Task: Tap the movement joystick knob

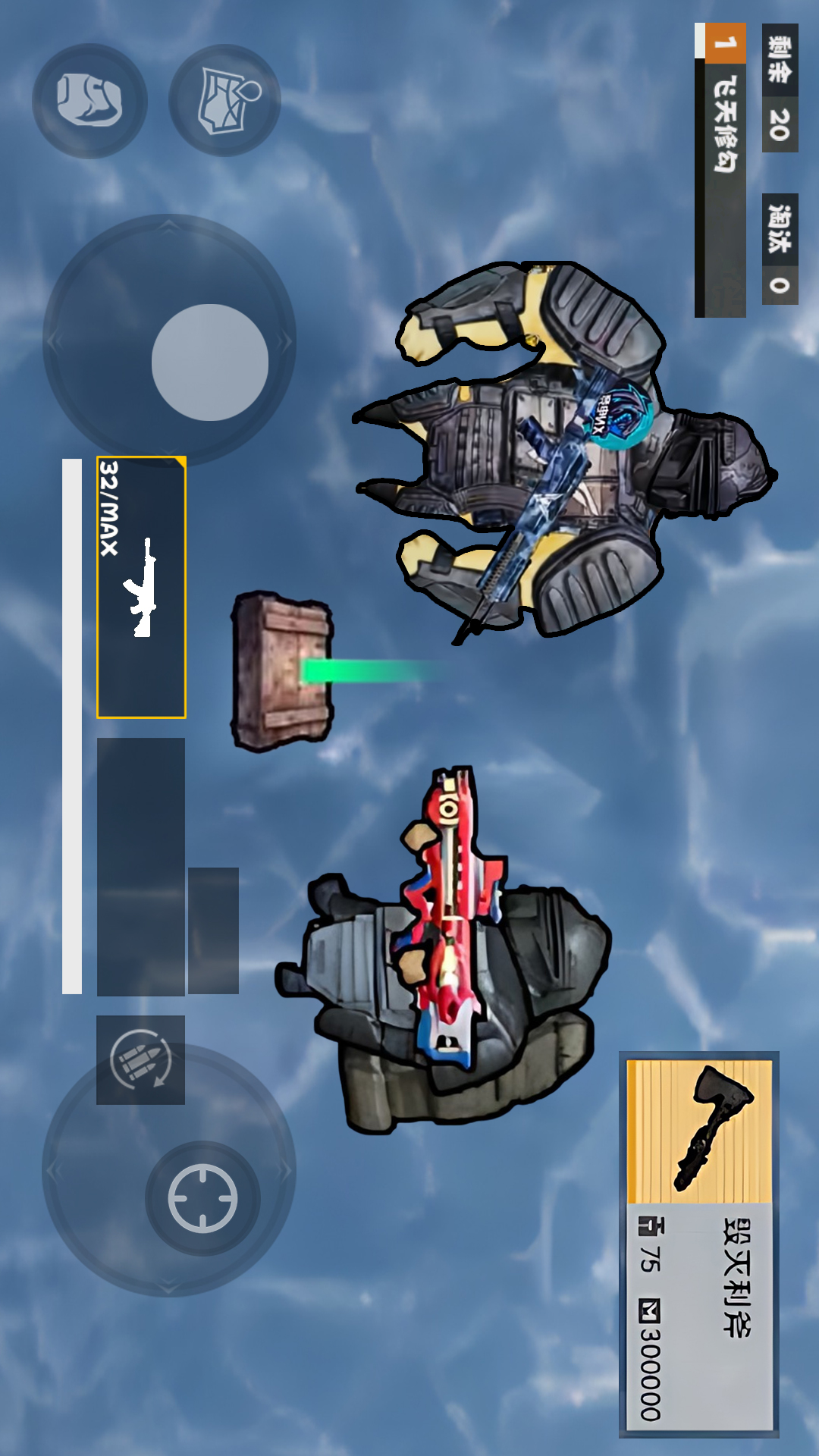Action: tap(210, 362)
